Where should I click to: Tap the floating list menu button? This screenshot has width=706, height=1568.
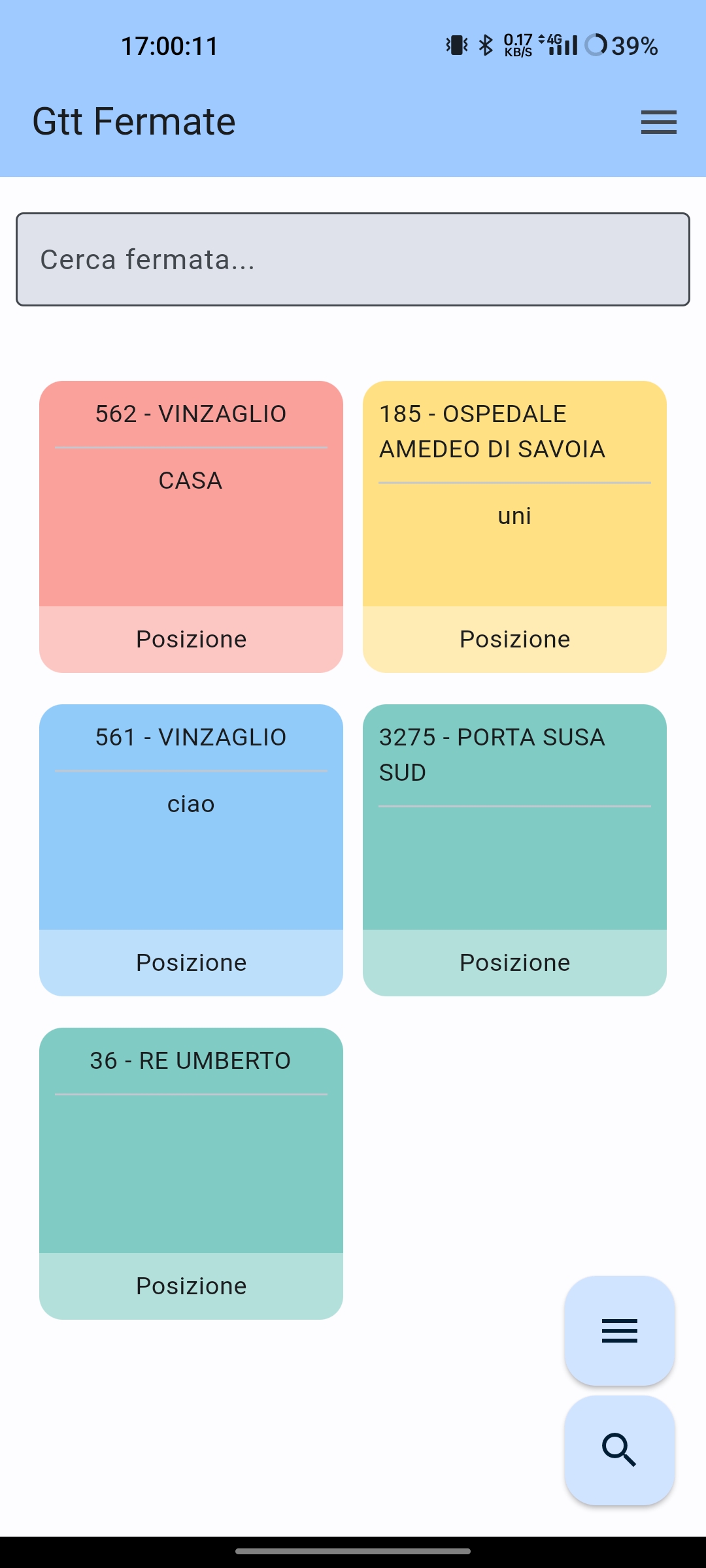[x=620, y=1331]
